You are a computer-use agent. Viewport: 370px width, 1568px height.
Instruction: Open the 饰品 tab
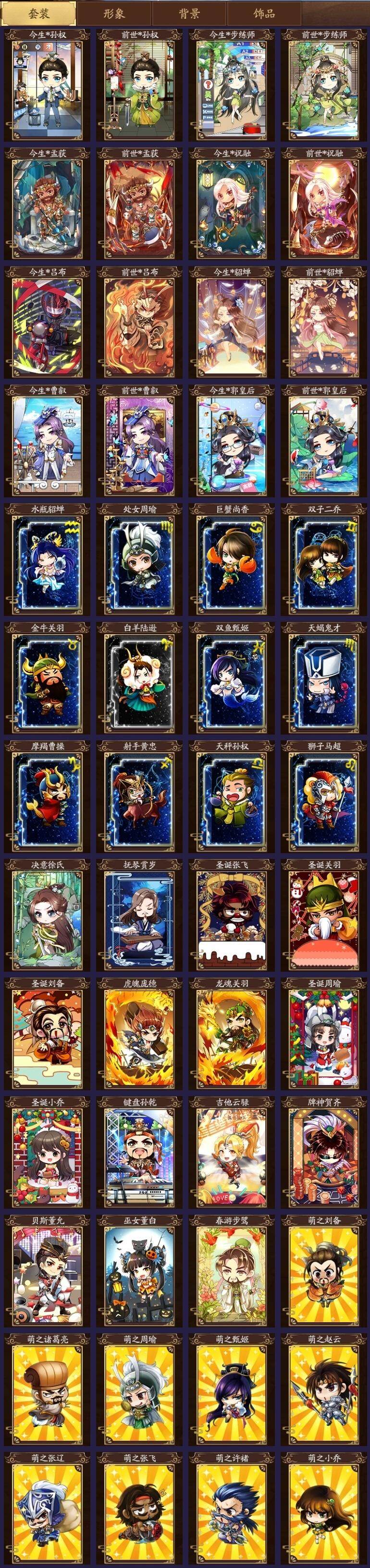pyautogui.click(x=264, y=13)
